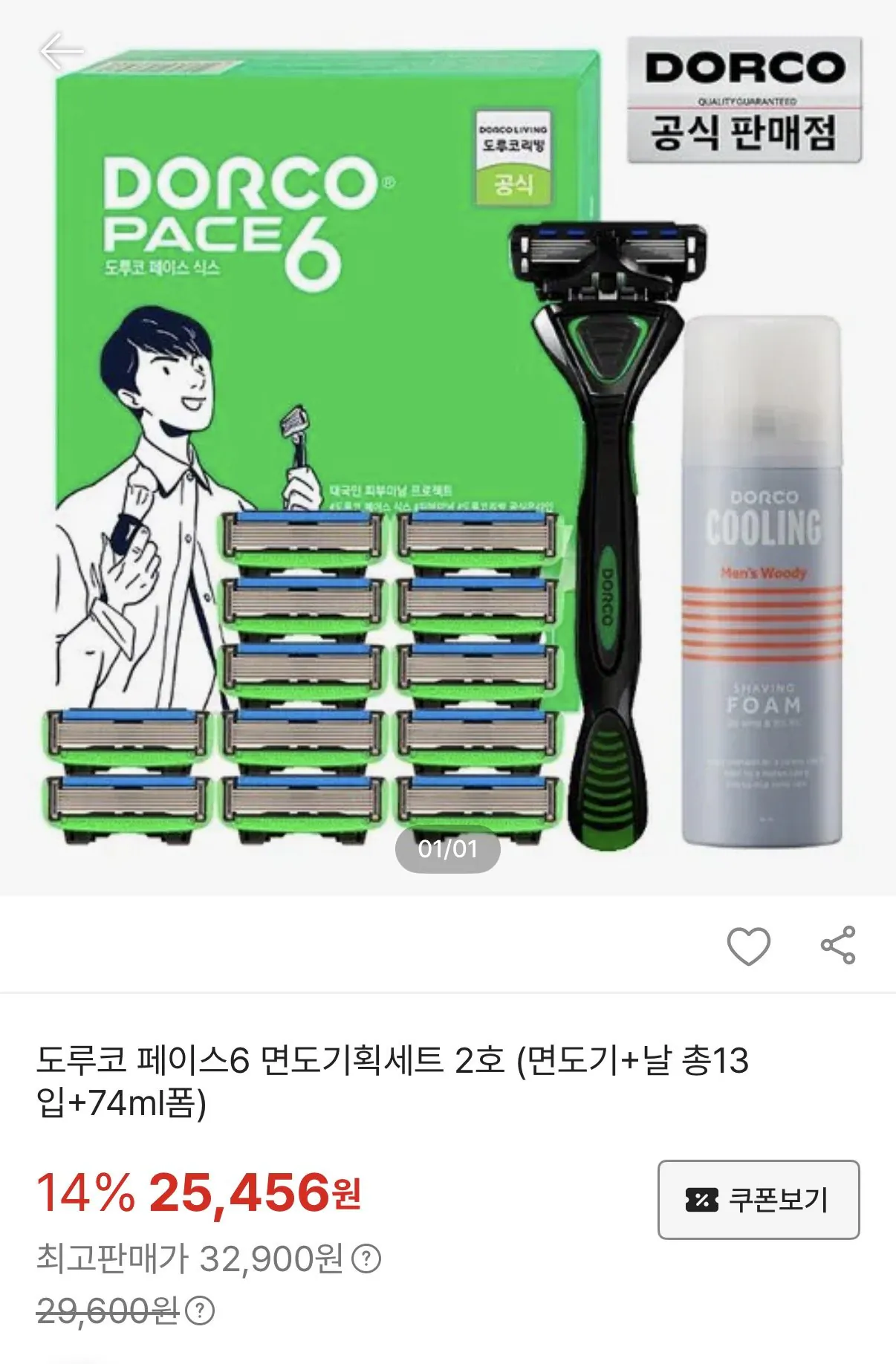Add this product to wishlist with heart
This screenshot has height=1364, width=896.
click(748, 946)
